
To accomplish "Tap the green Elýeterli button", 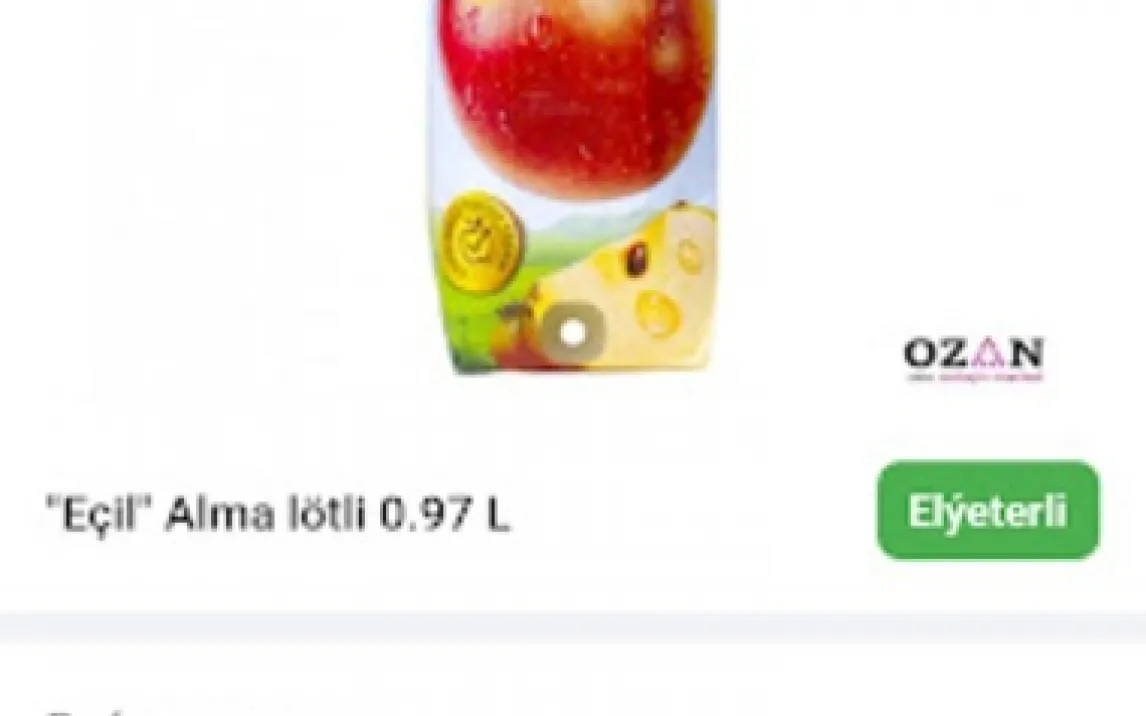I will pyautogui.click(x=987, y=511).
